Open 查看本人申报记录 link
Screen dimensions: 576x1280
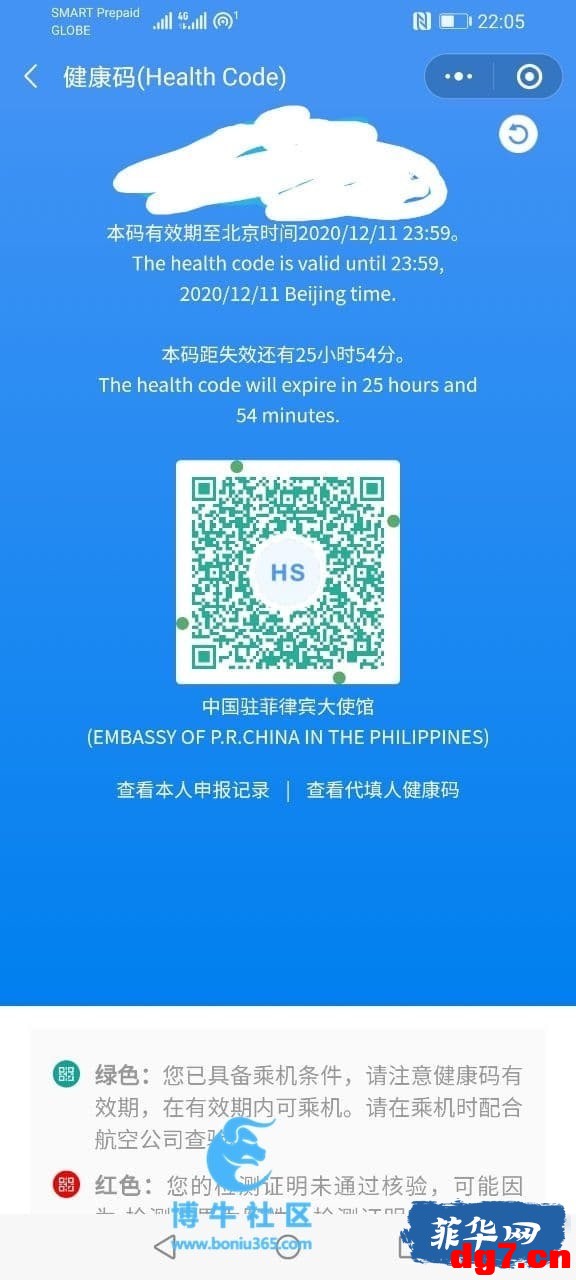pyautogui.click(x=193, y=790)
